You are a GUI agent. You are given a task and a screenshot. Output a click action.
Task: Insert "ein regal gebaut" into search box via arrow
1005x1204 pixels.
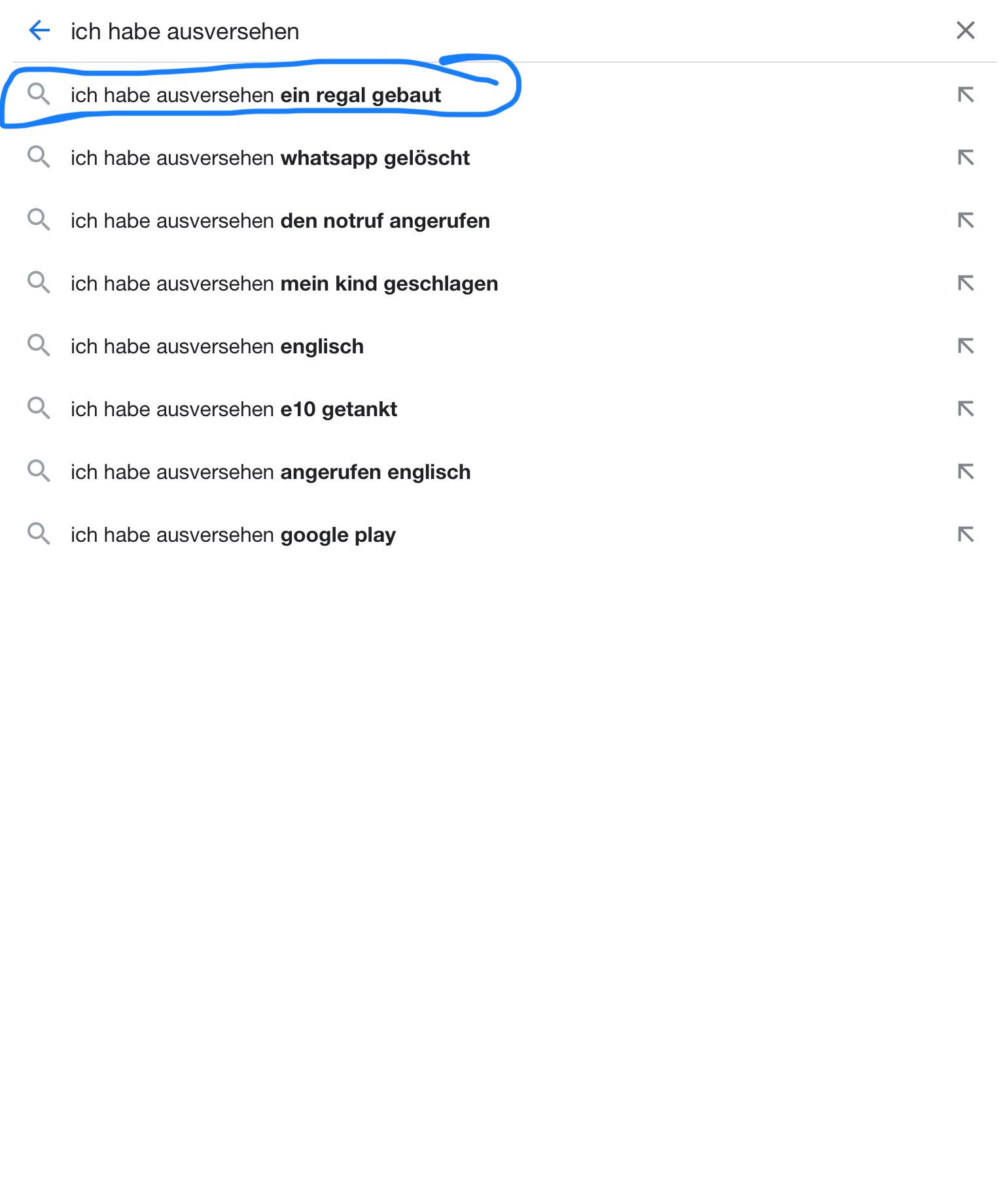click(965, 96)
